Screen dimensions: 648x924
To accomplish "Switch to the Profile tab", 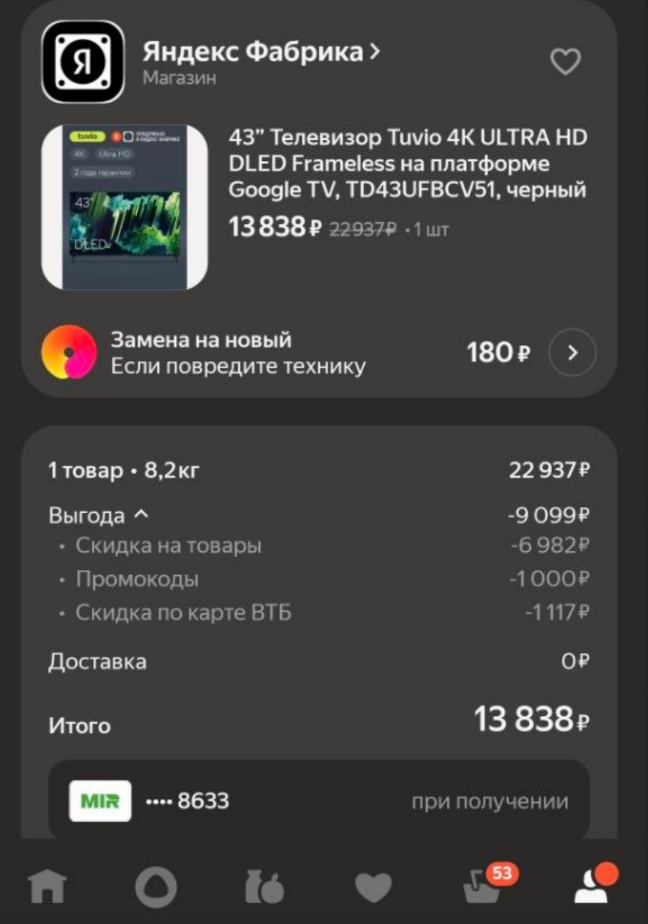I will (x=592, y=885).
